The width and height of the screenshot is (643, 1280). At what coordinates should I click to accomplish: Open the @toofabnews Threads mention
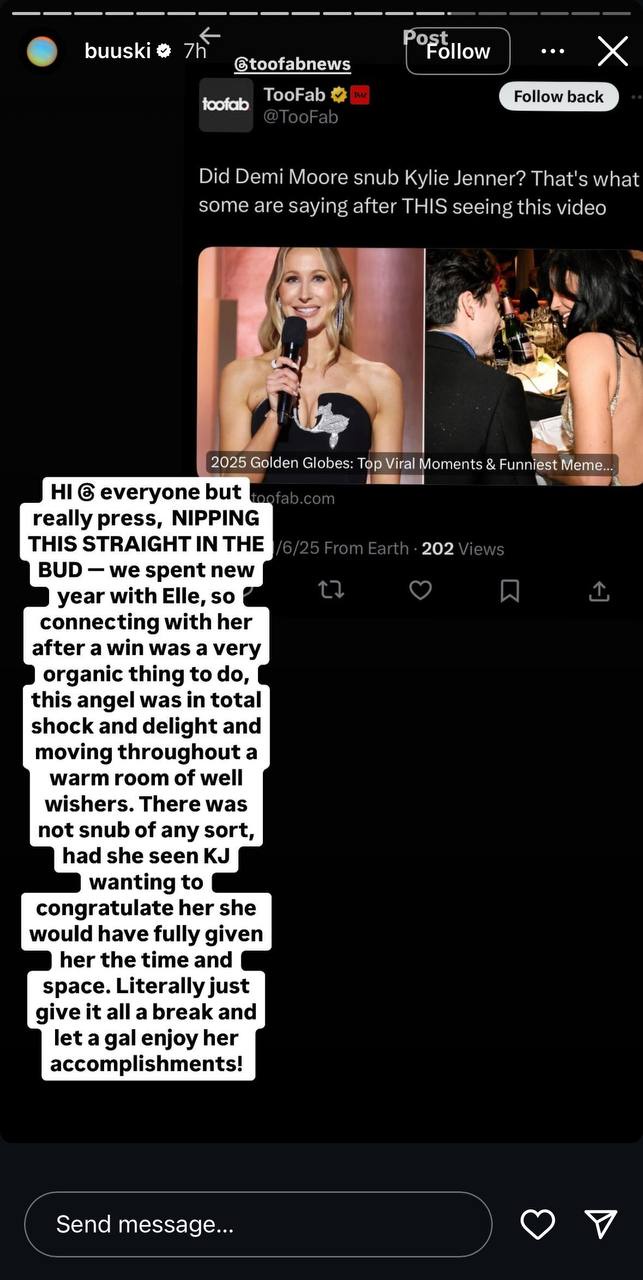coord(292,64)
